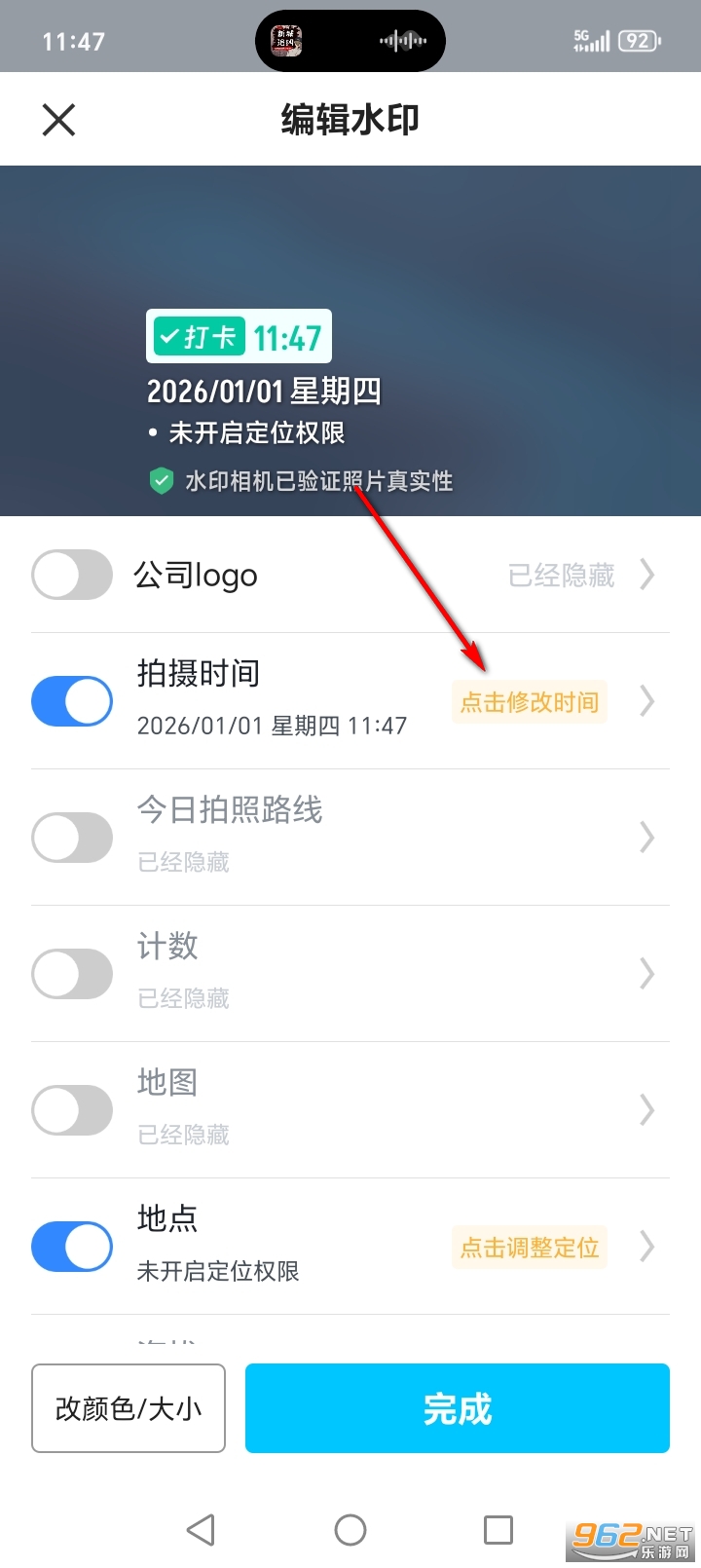Screen dimensions: 701x1568
Task: Open the 公司logo row chevron
Action: pyautogui.click(x=646, y=575)
